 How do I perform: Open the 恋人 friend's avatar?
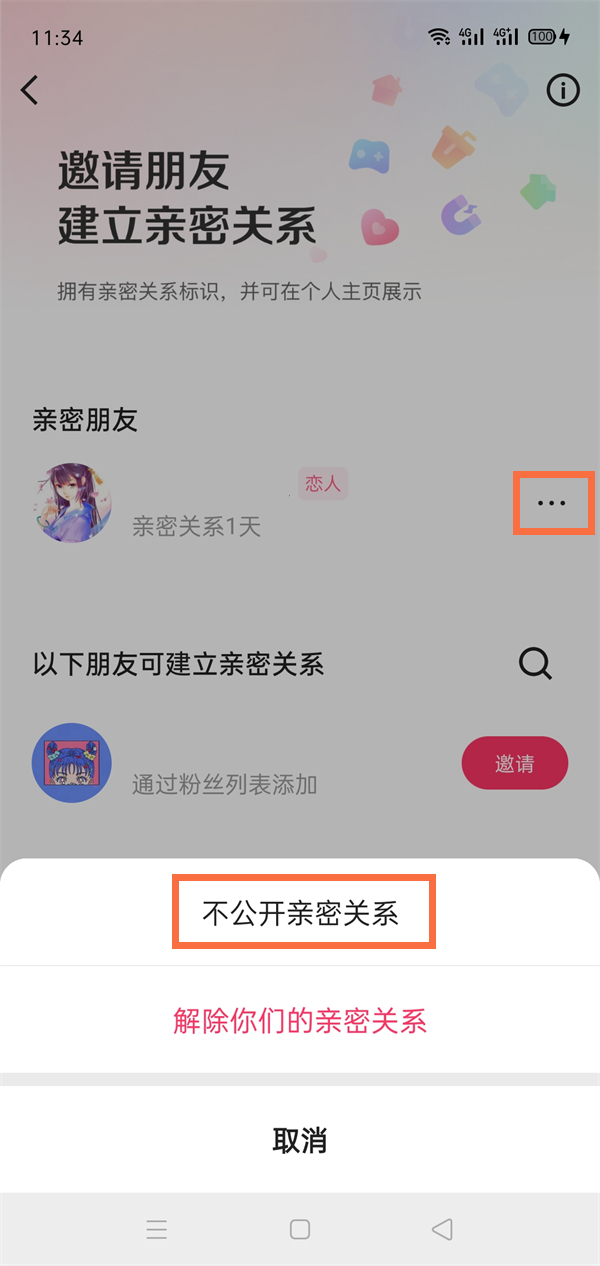click(72, 503)
